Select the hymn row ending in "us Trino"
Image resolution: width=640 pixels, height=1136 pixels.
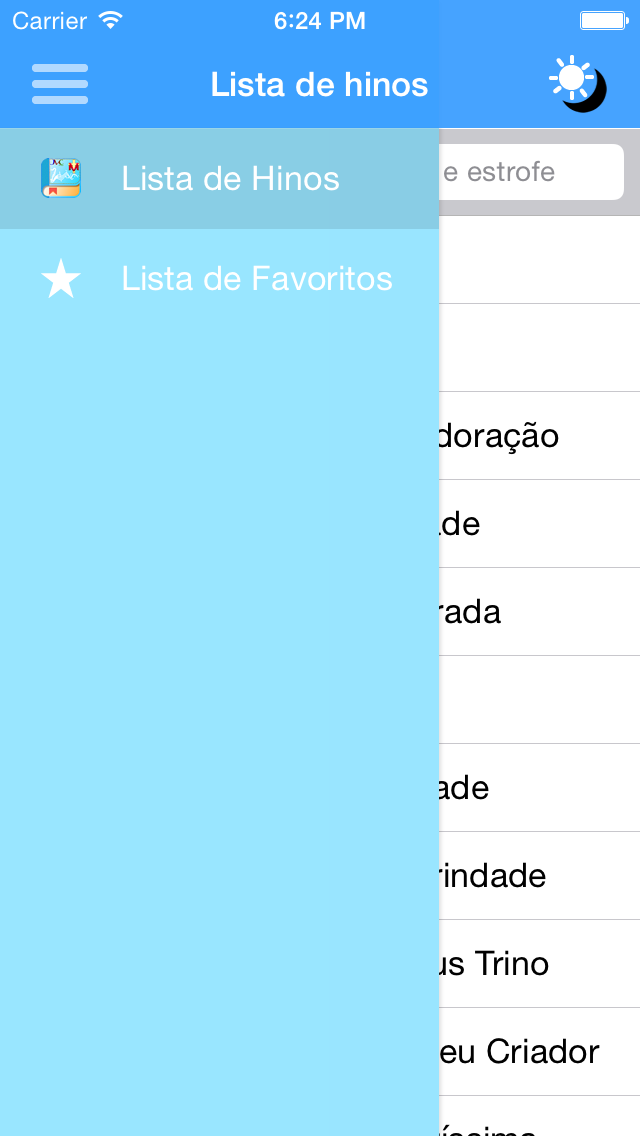(x=539, y=964)
